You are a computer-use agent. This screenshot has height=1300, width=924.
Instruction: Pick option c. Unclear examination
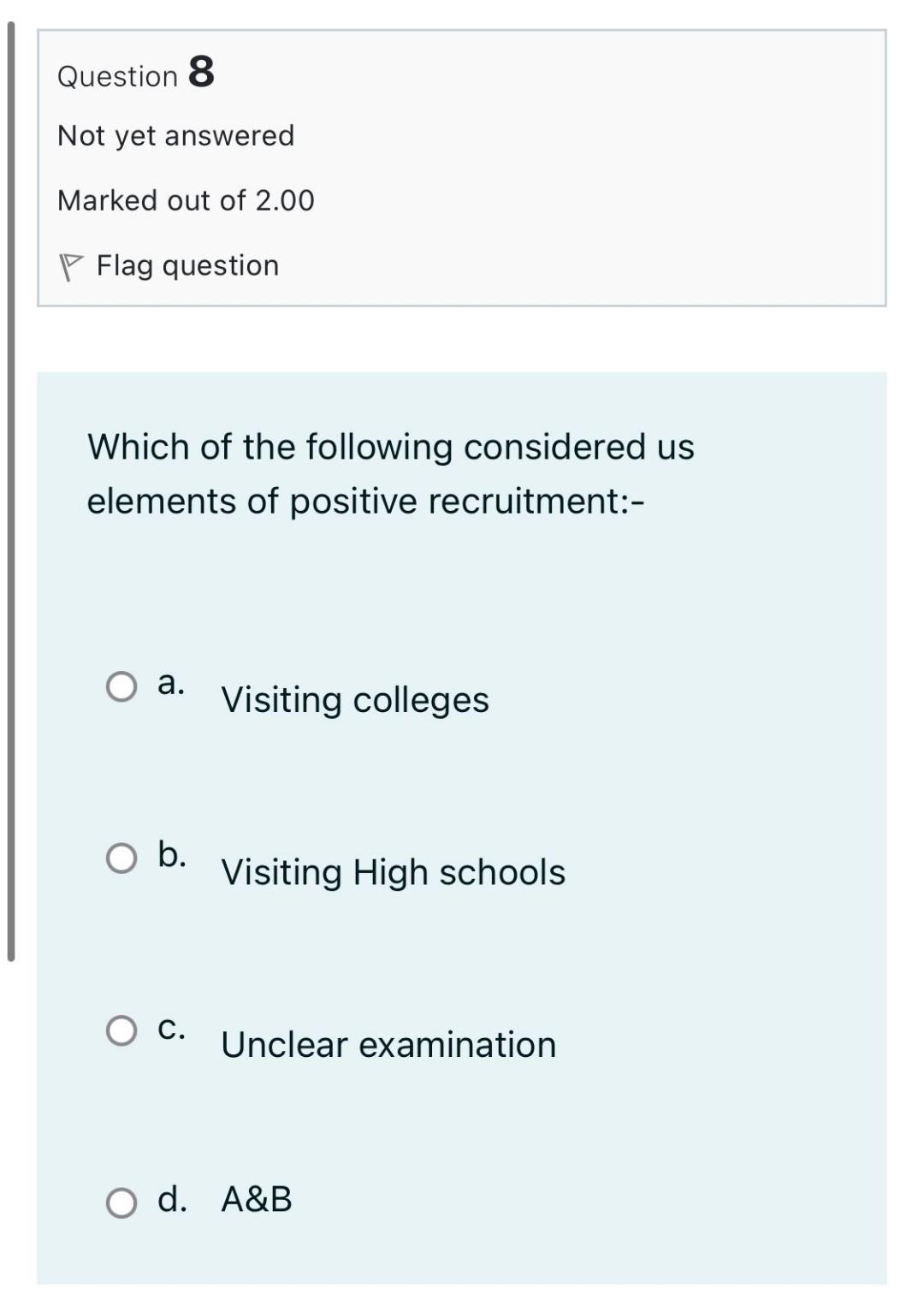[x=121, y=1031]
